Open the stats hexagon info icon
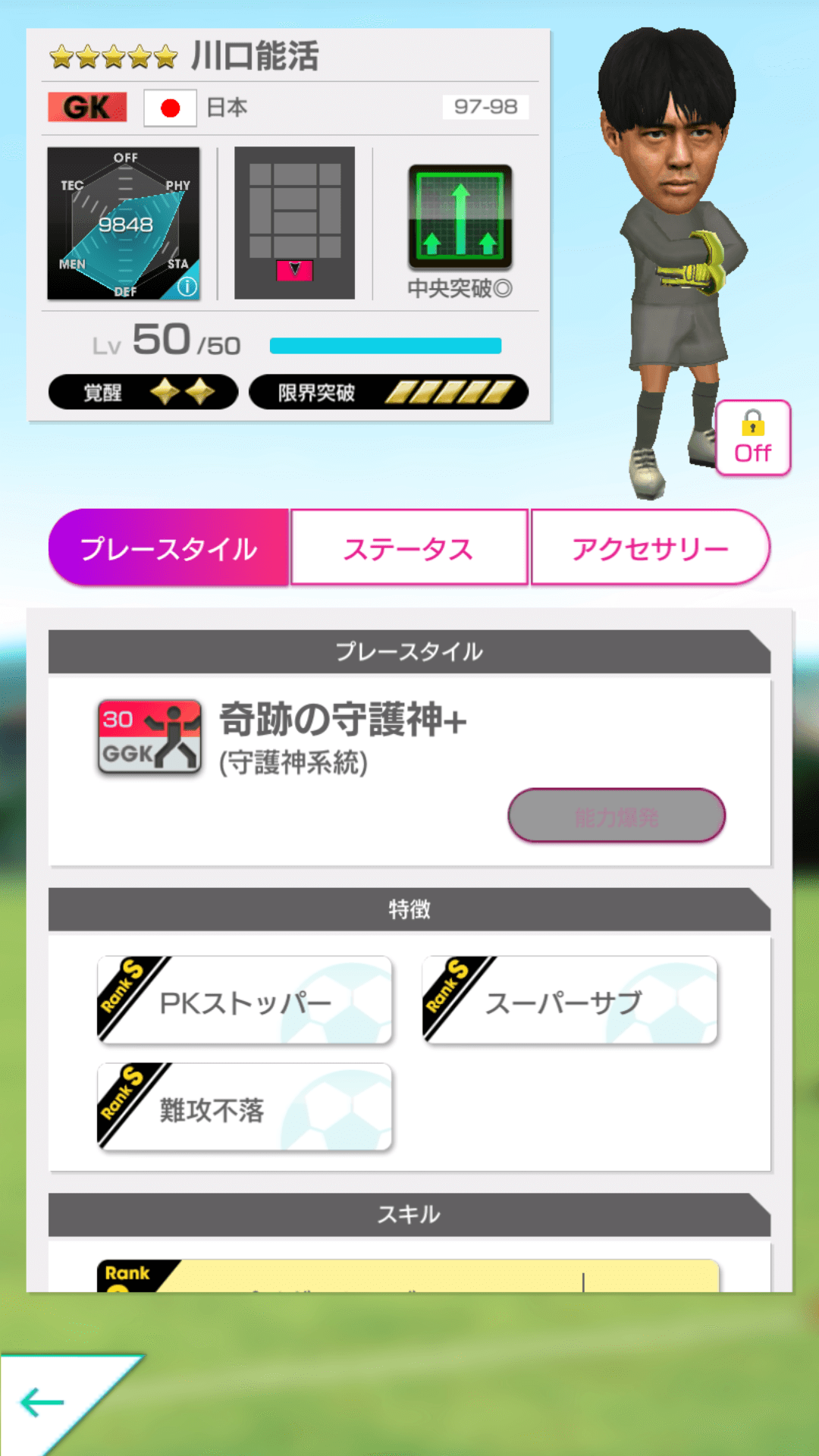This screenshot has width=819, height=1456. (x=187, y=286)
